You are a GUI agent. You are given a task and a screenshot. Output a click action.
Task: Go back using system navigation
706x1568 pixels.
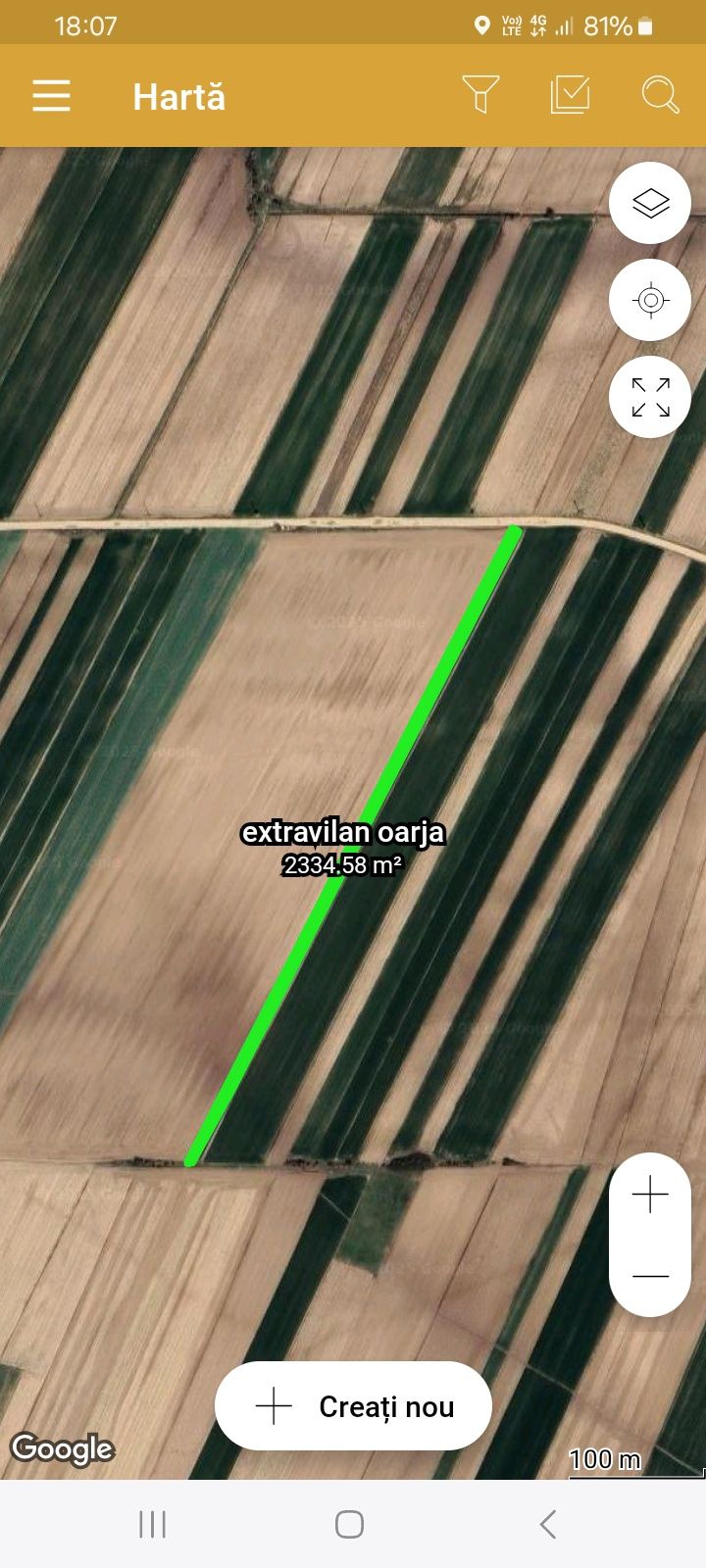[x=548, y=1524]
